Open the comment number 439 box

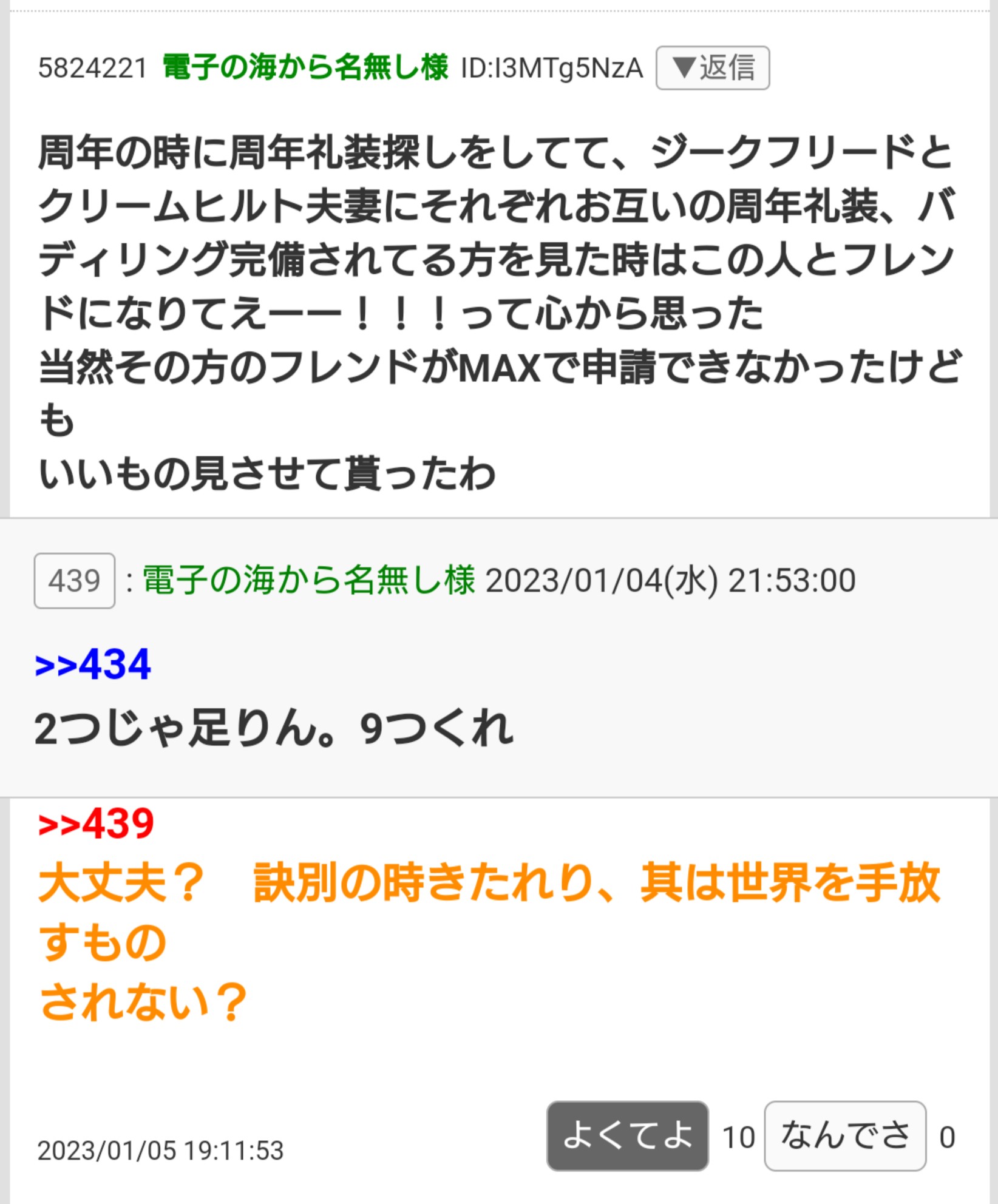coord(74,581)
